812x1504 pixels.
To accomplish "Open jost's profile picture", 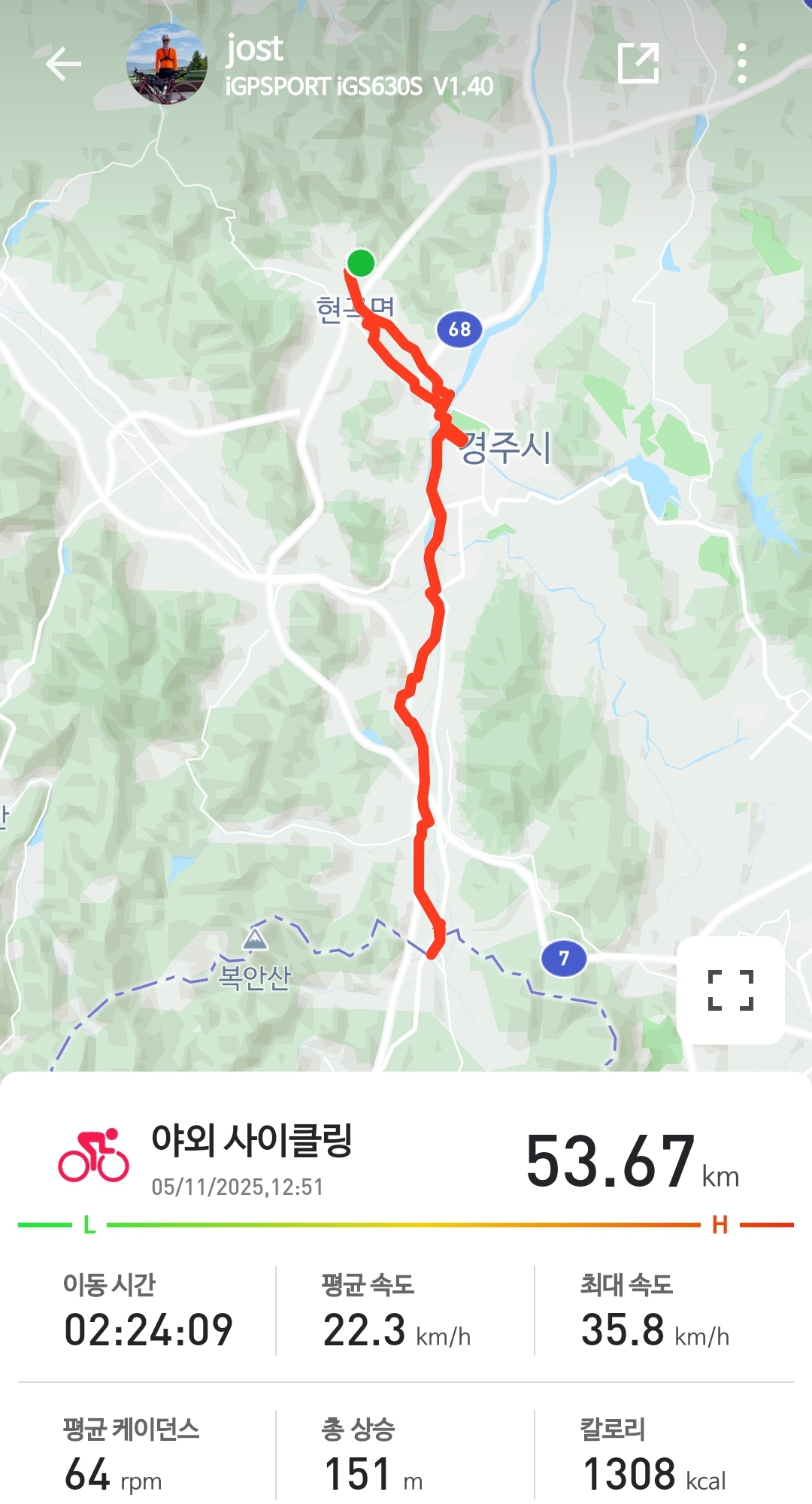I will point(166,64).
